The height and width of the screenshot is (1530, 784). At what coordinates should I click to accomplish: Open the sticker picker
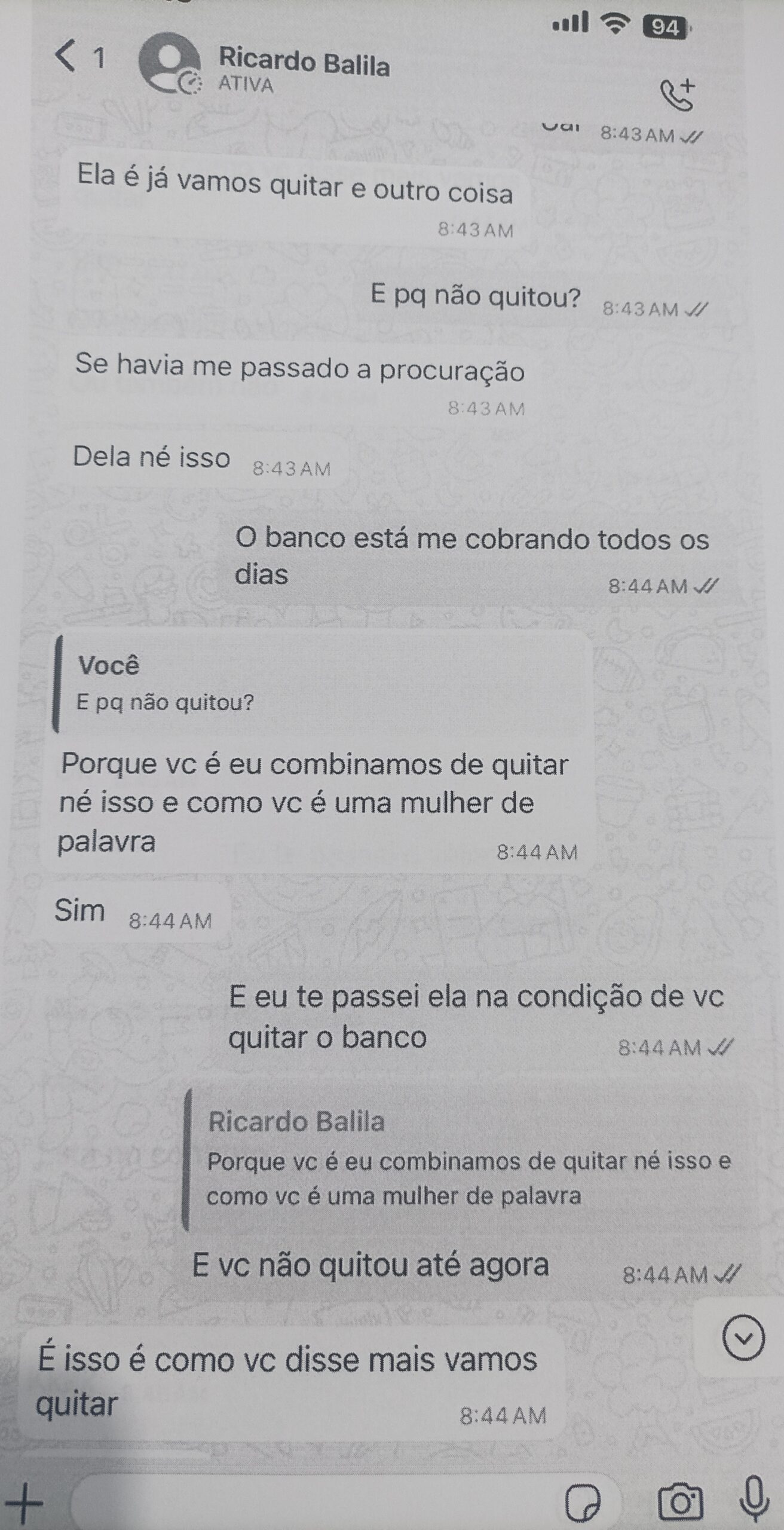click(x=583, y=1503)
